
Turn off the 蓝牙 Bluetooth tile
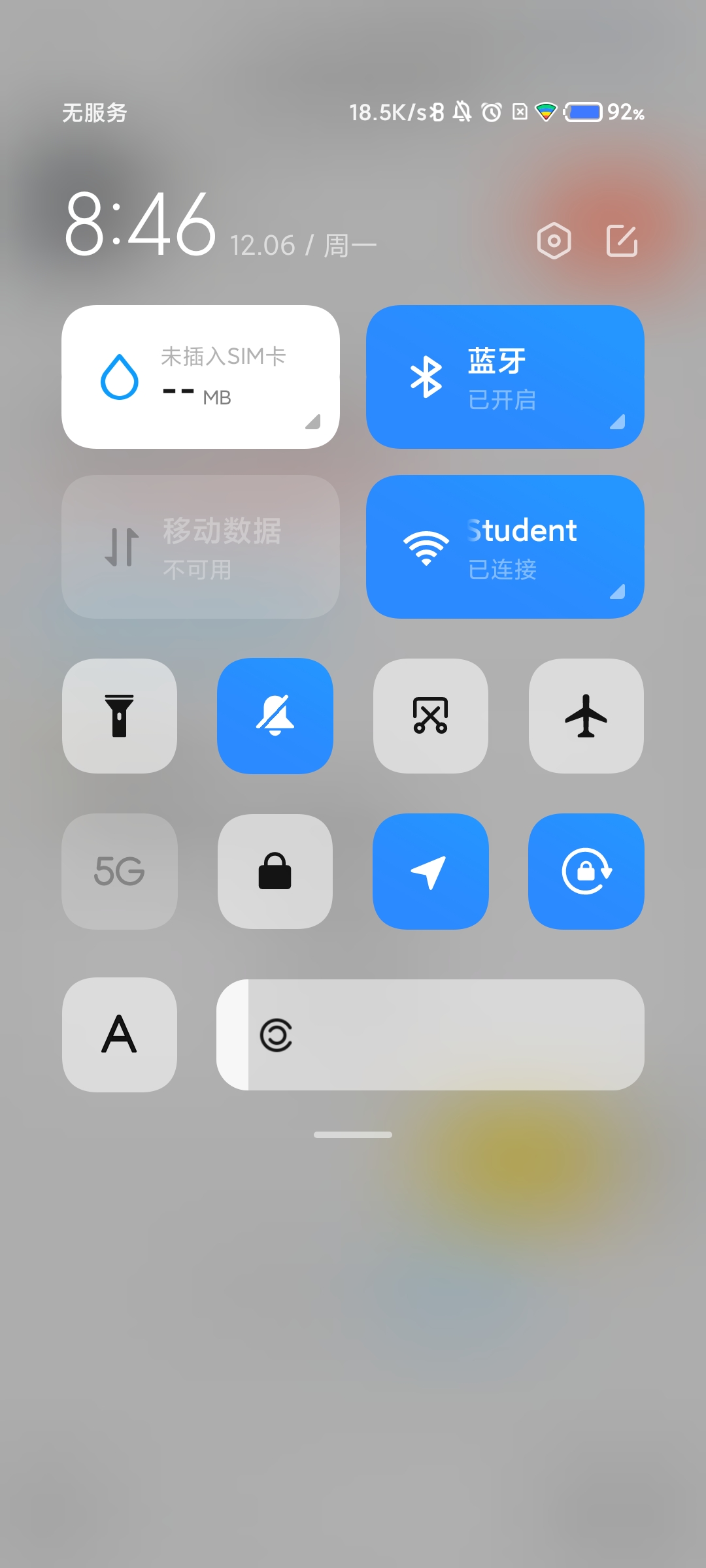pos(505,377)
